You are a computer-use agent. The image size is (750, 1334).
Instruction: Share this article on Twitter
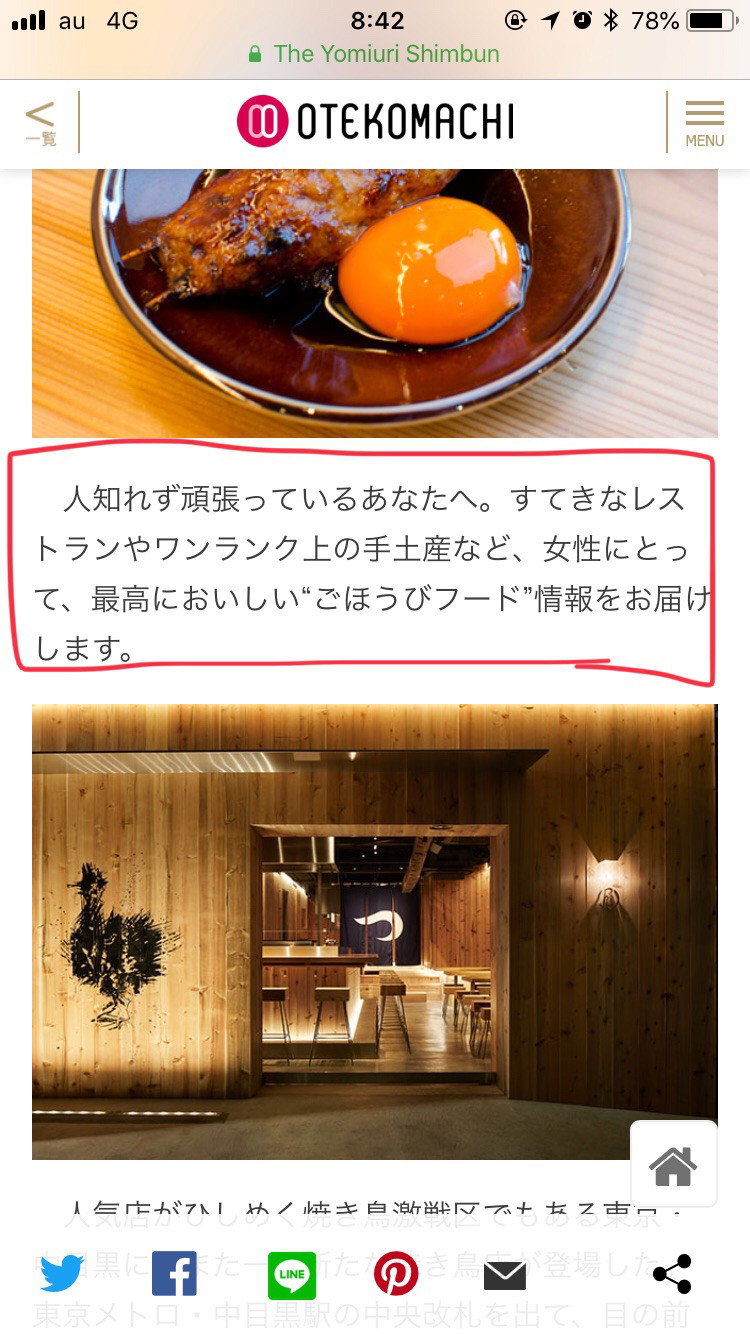click(x=62, y=1274)
